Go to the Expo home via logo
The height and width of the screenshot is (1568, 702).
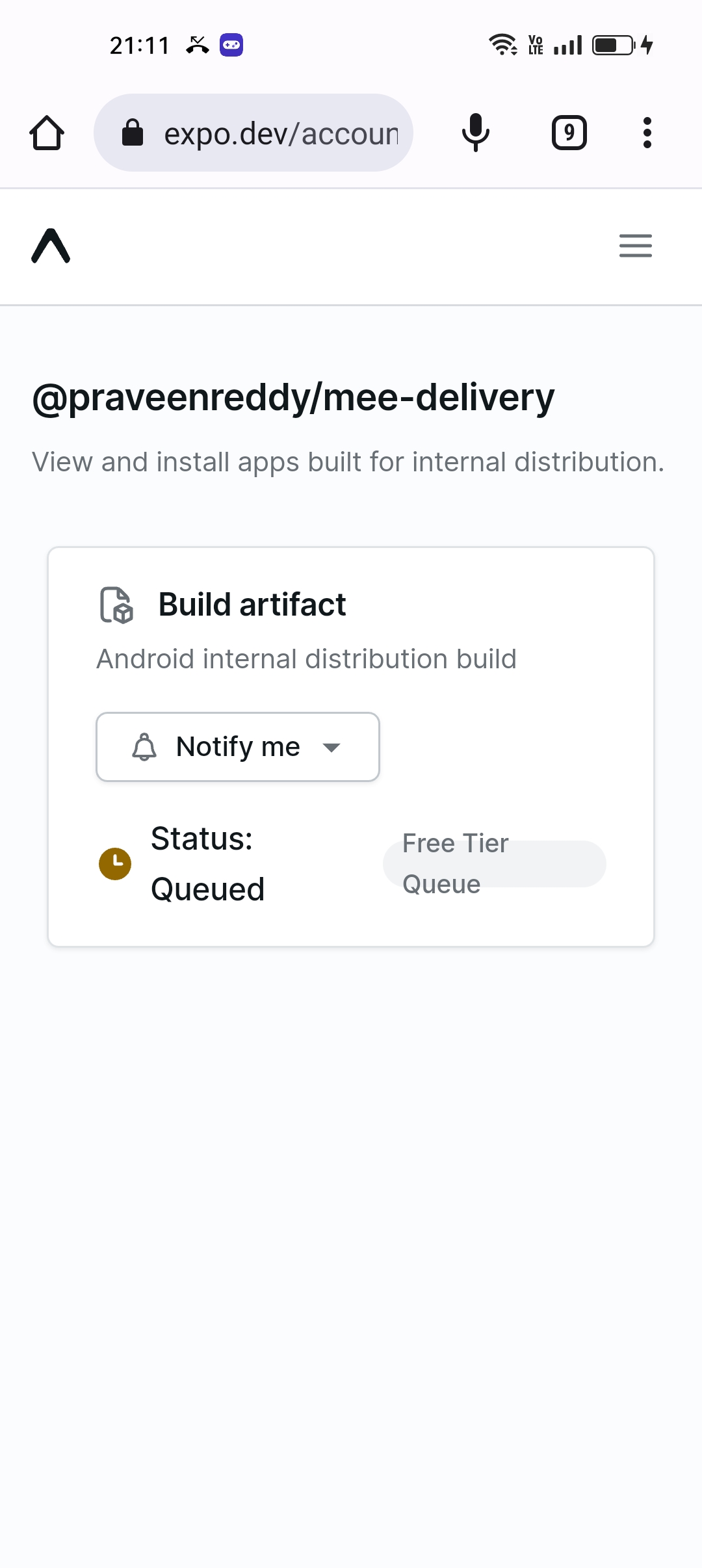(51, 246)
